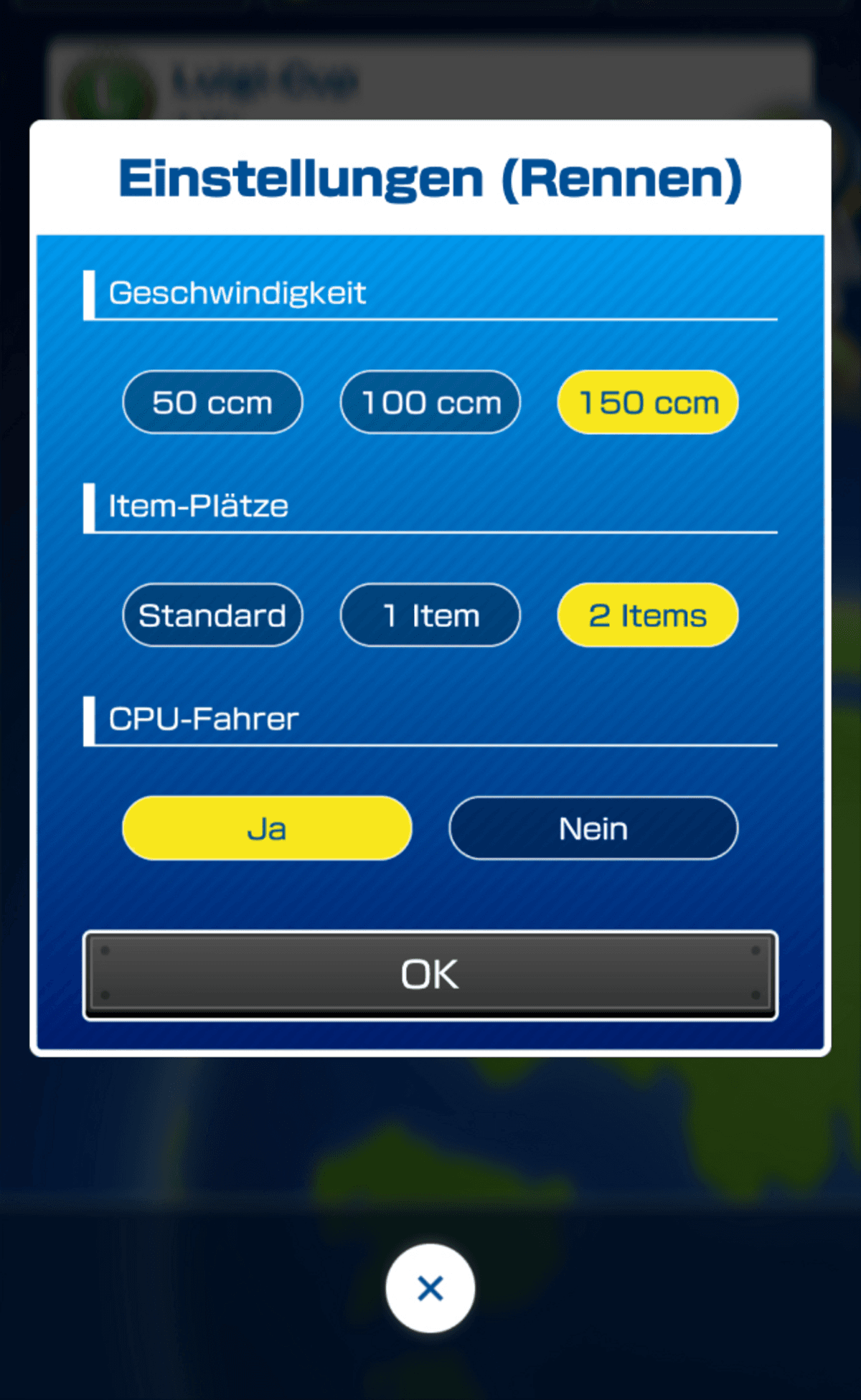Choose 2 Items for item slots
The image size is (861, 1400).
coord(648,615)
